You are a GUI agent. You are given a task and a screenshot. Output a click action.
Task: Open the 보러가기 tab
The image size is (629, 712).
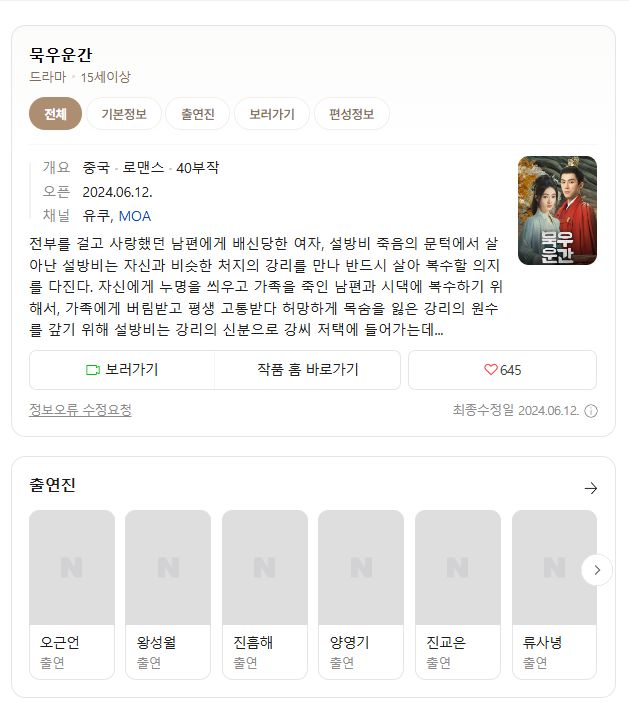(272, 114)
